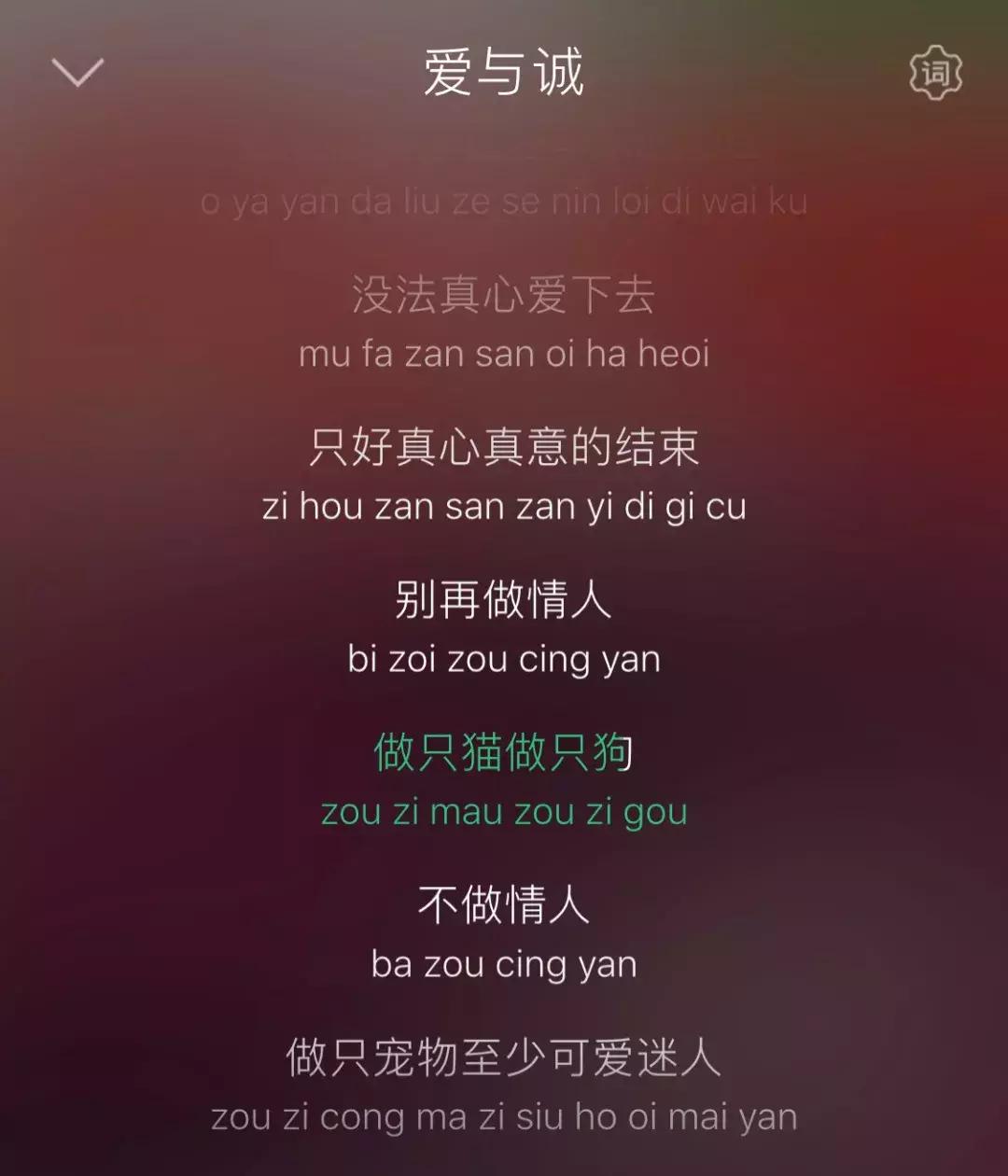Image resolution: width=1008 pixels, height=1176 pixels.
Task: Tap the faded top lyric line
Action: (504, 201)
